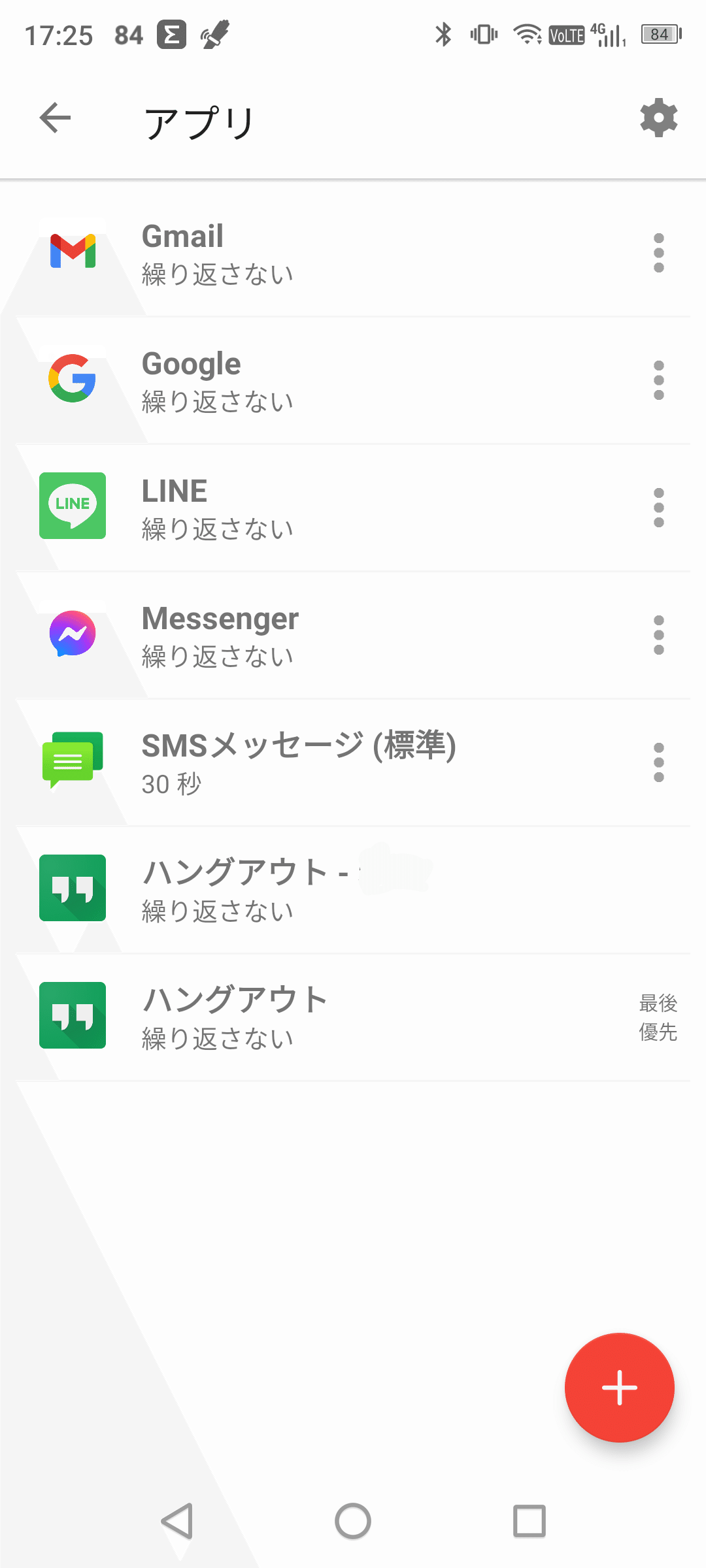The image size is (706, 1568).
Task: Open the overflow menu for Google
Action: pos(658,380)
